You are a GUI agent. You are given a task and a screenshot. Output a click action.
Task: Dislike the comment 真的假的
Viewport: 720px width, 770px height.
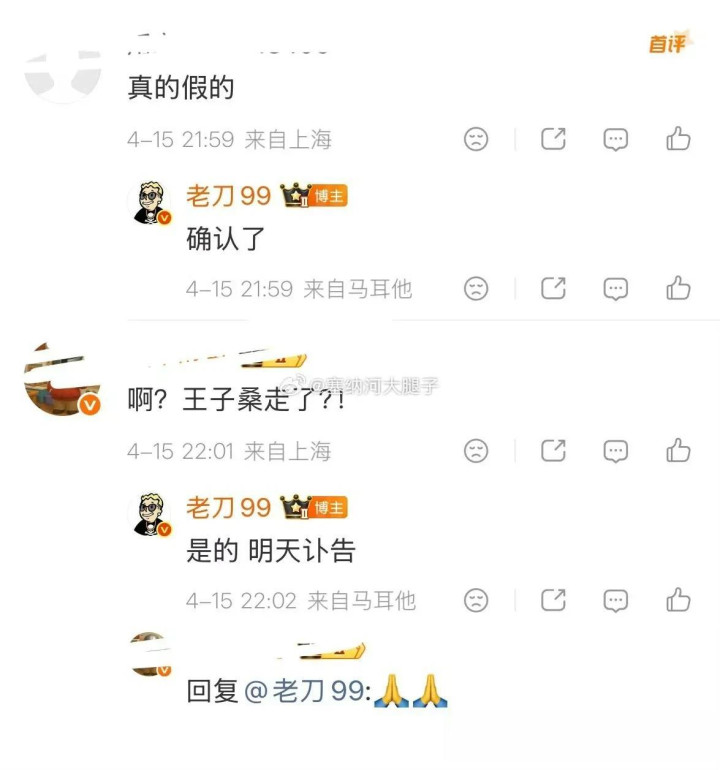click(x=476, y=139)
